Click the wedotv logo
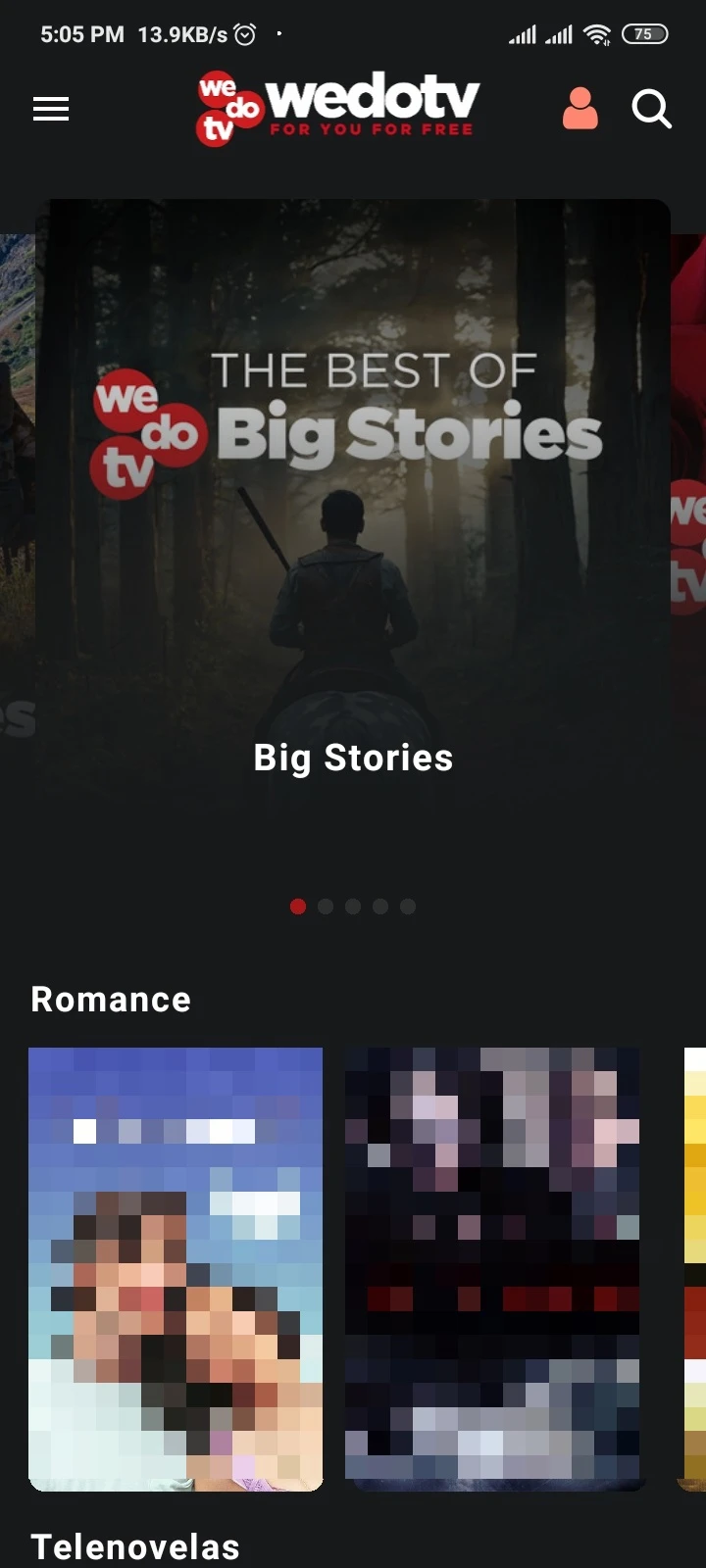Screen dimensions: 706x1568 point(335,108)
